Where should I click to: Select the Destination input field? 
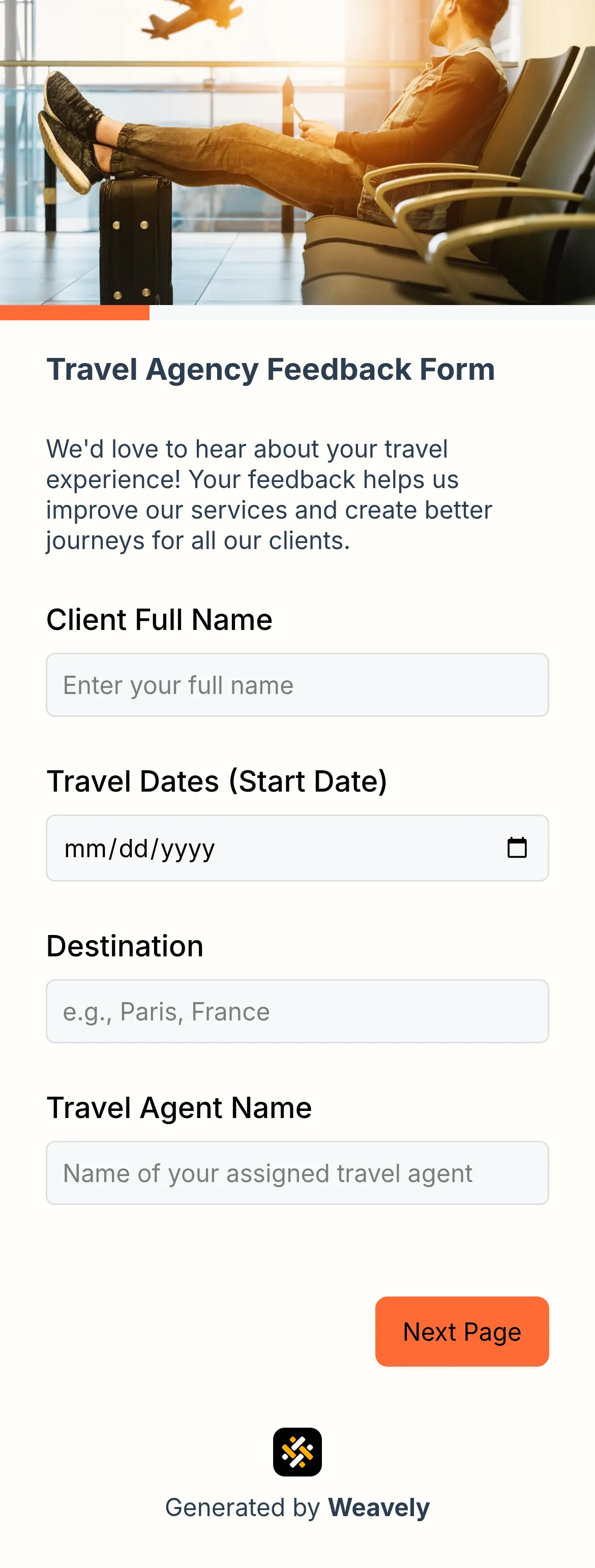(x=297, y=1011)
